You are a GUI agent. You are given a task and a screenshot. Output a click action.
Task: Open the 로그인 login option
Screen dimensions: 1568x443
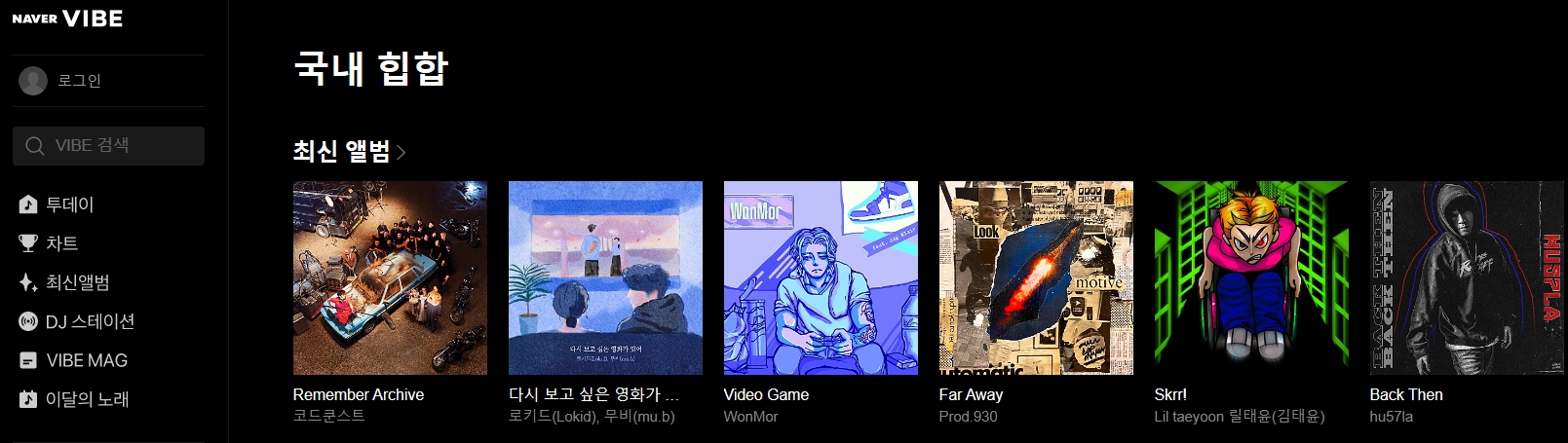tap(78, 81)
